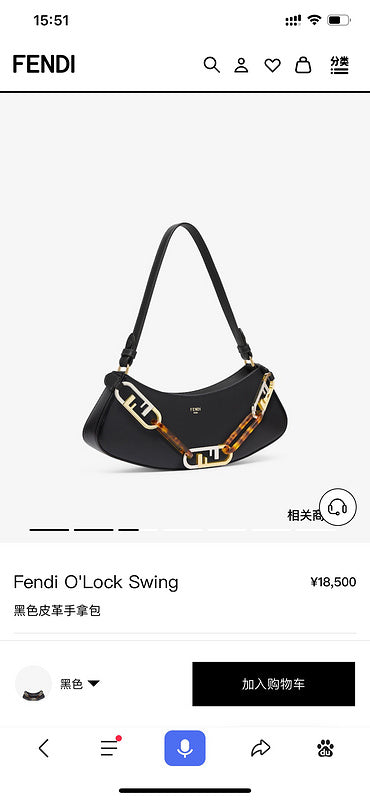The width and height of the screenshot is (370, 800).
Task: Open the browser menu list icon
Action: click(x=110, y=747)
